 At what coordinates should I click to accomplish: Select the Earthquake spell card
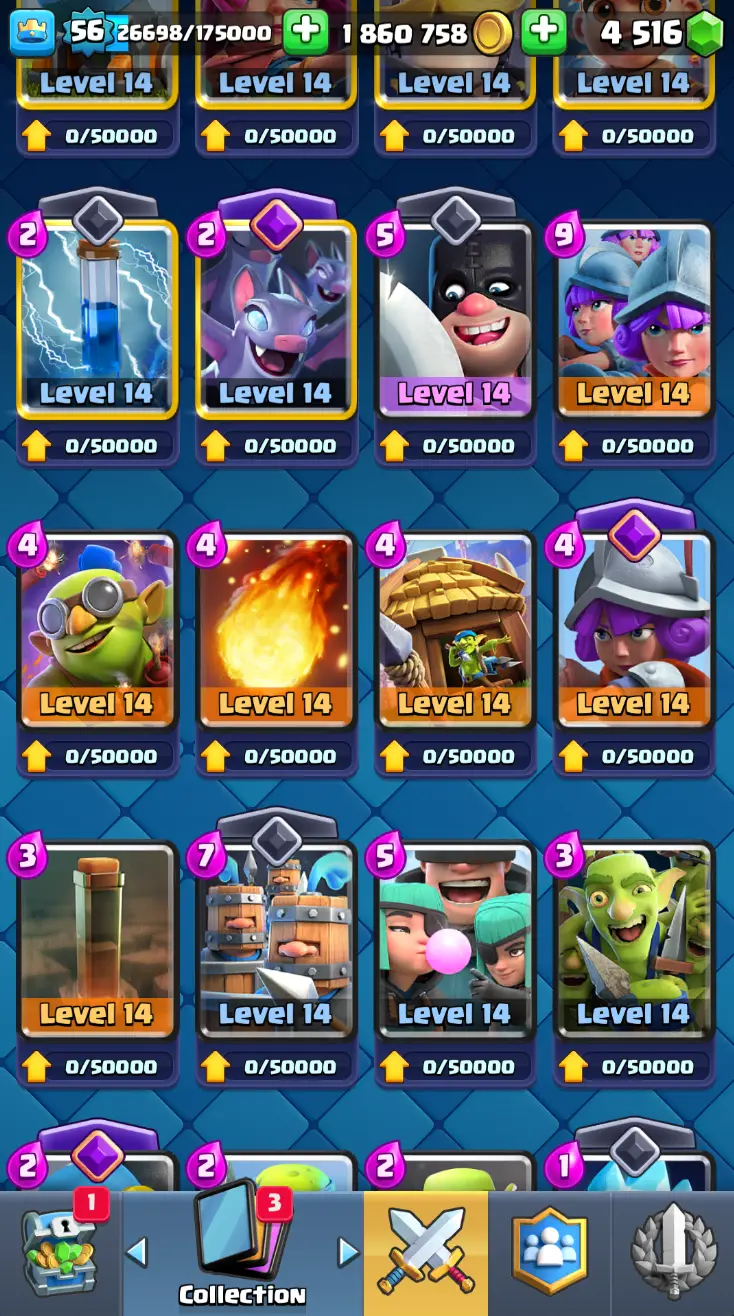(97, 942)
